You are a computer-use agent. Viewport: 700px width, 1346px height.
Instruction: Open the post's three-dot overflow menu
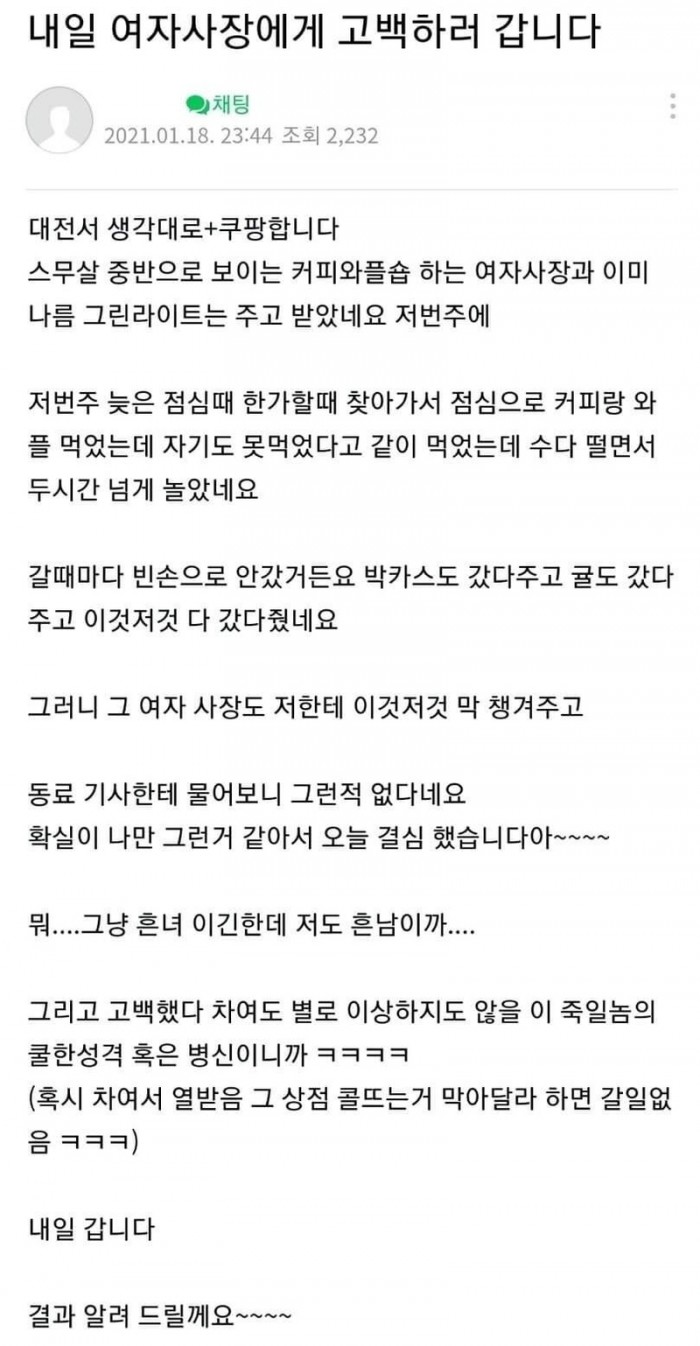click(674, 107)
